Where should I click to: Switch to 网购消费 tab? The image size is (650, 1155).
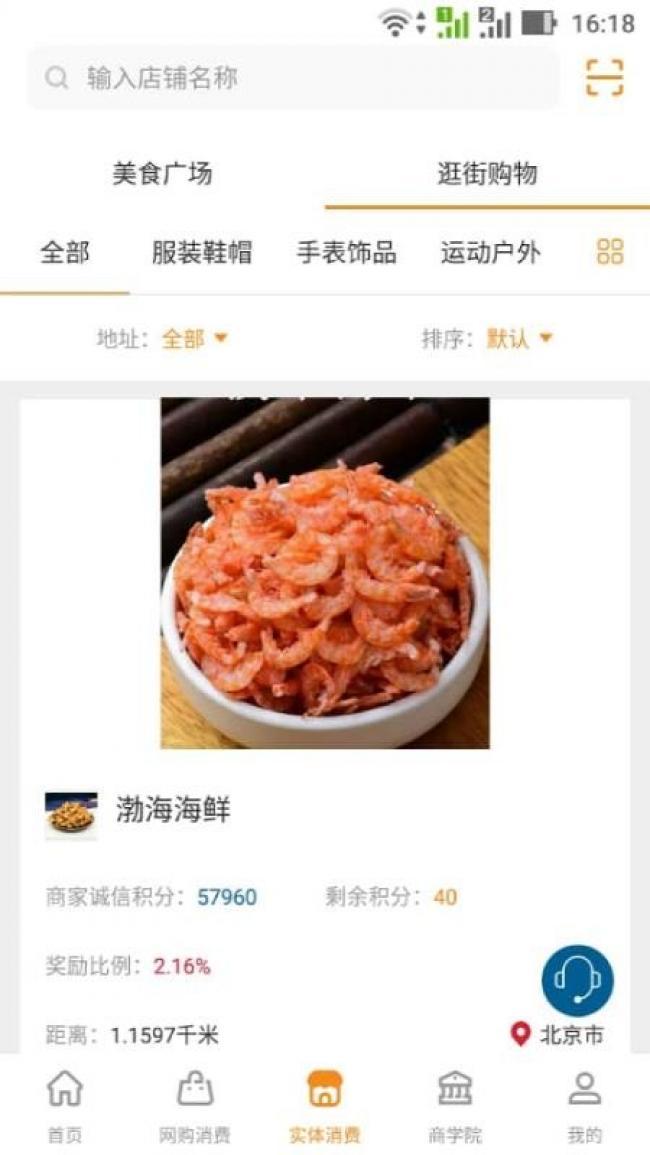[195, 1105]
